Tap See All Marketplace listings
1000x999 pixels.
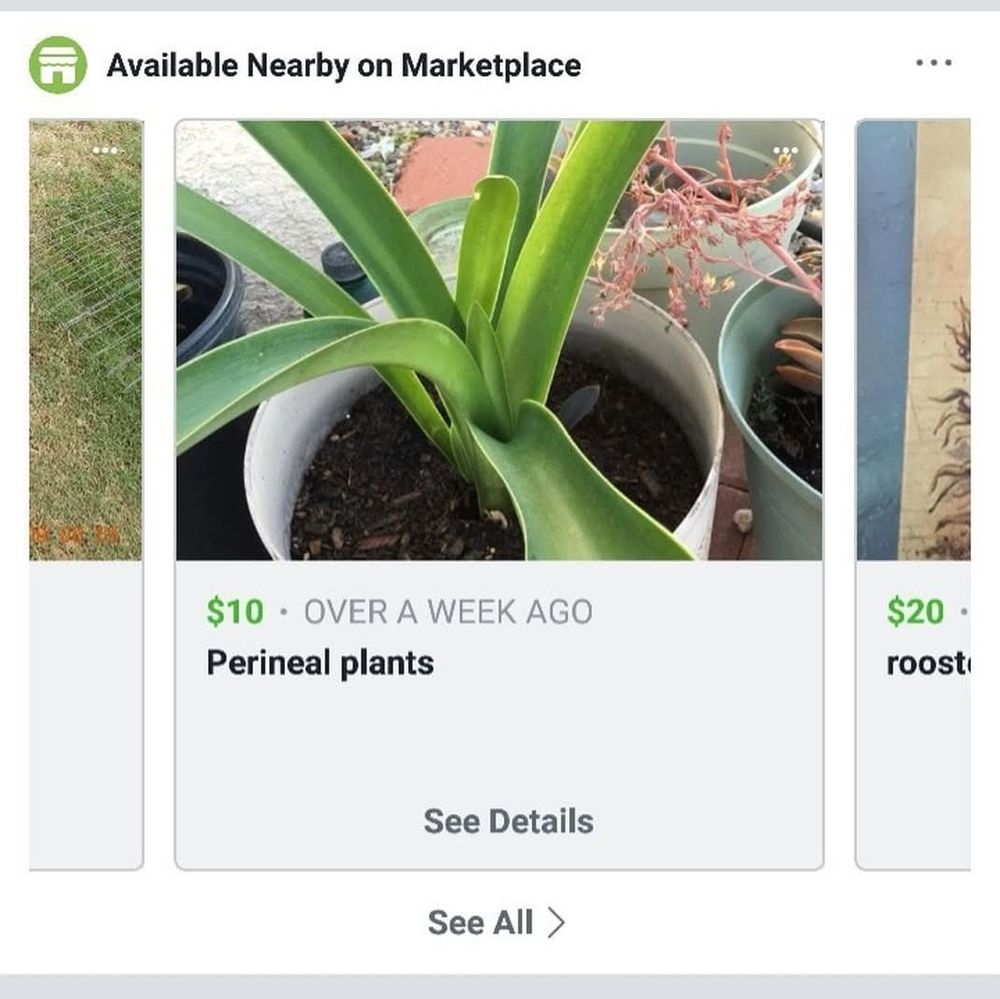pyautogui.click(x=496, y=922)
